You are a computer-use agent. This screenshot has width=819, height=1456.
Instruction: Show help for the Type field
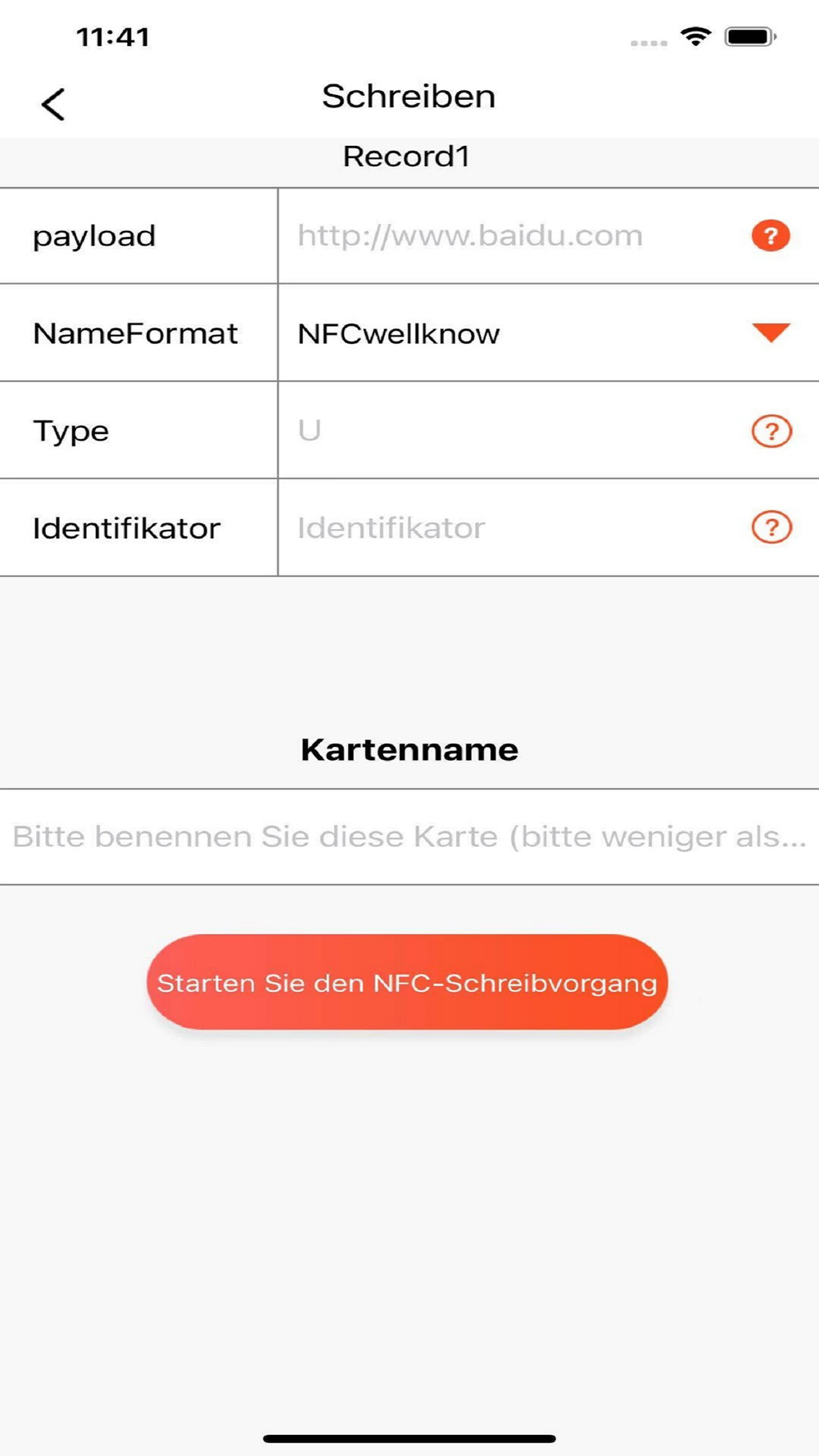(771, 431)
